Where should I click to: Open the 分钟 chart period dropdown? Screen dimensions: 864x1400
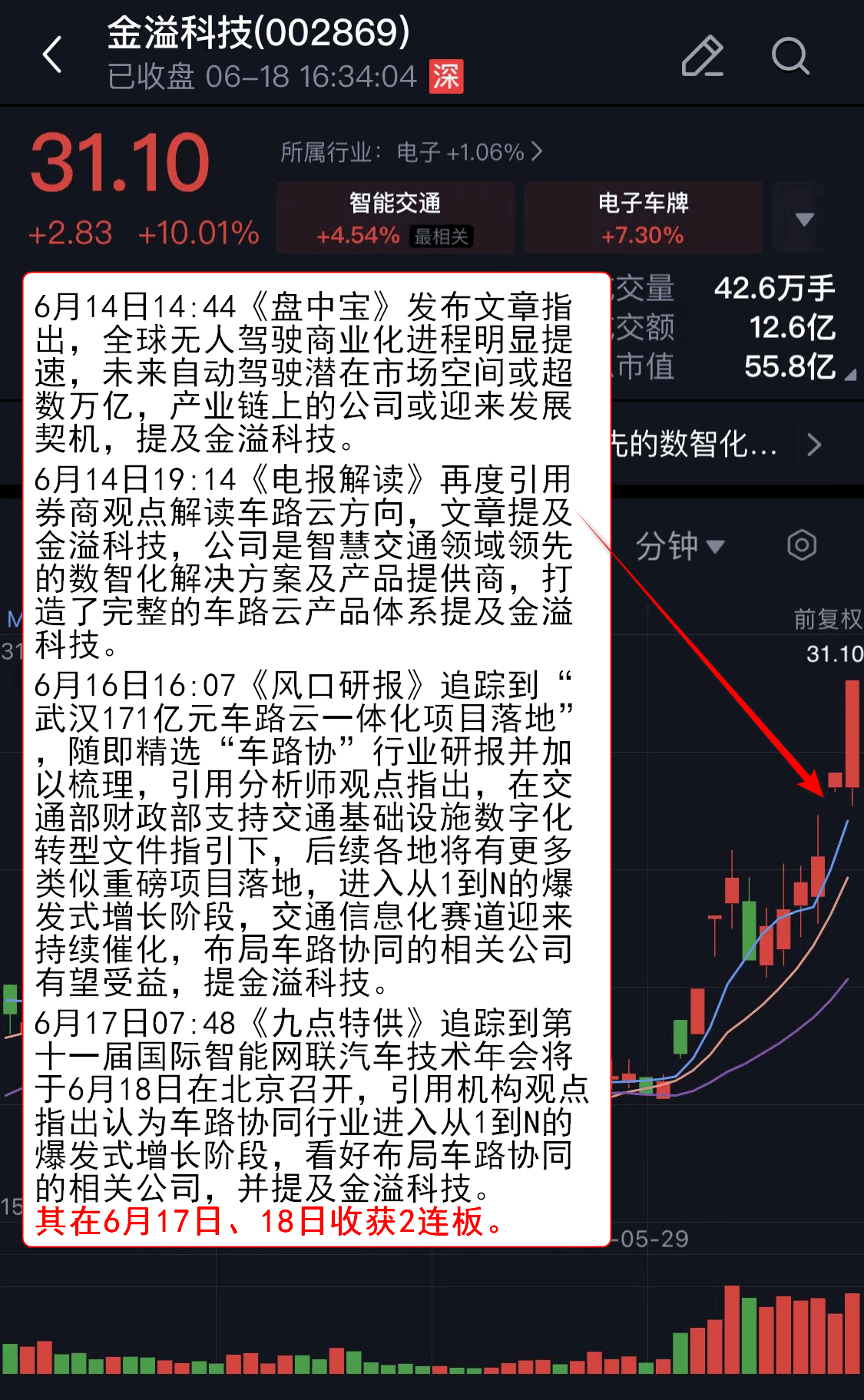point(680,546)
